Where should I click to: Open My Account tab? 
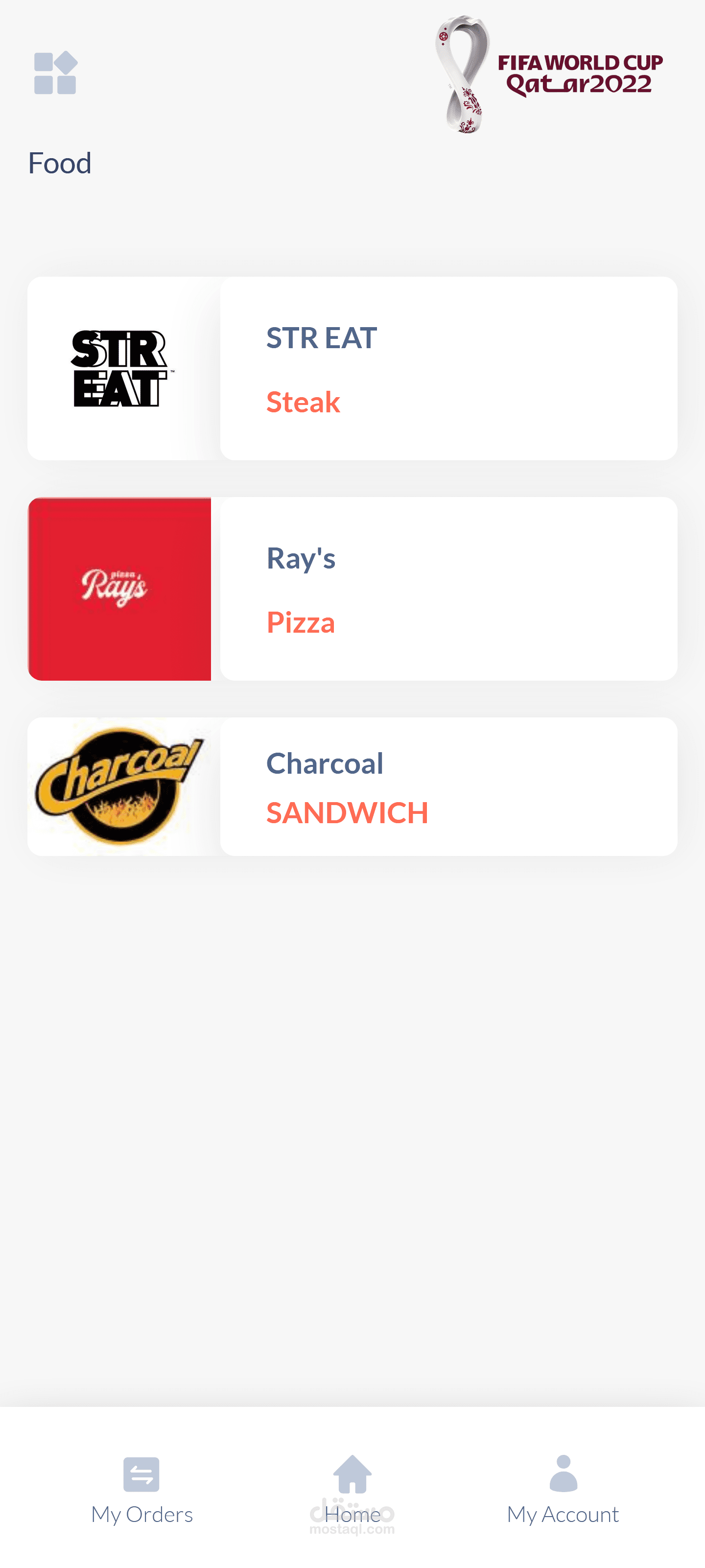(563, 1490)
